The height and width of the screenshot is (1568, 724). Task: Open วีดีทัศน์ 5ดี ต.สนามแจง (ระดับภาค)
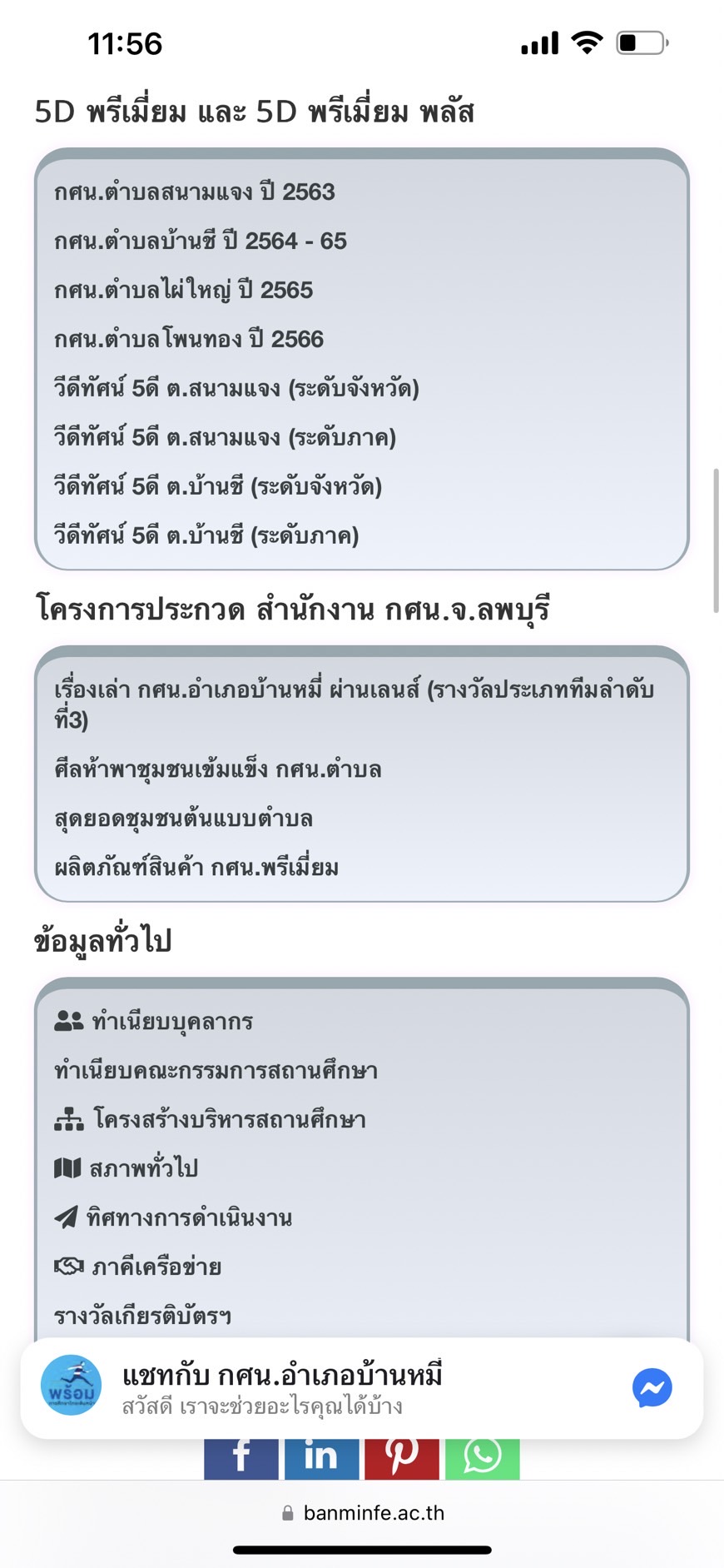tap(225, 438)
